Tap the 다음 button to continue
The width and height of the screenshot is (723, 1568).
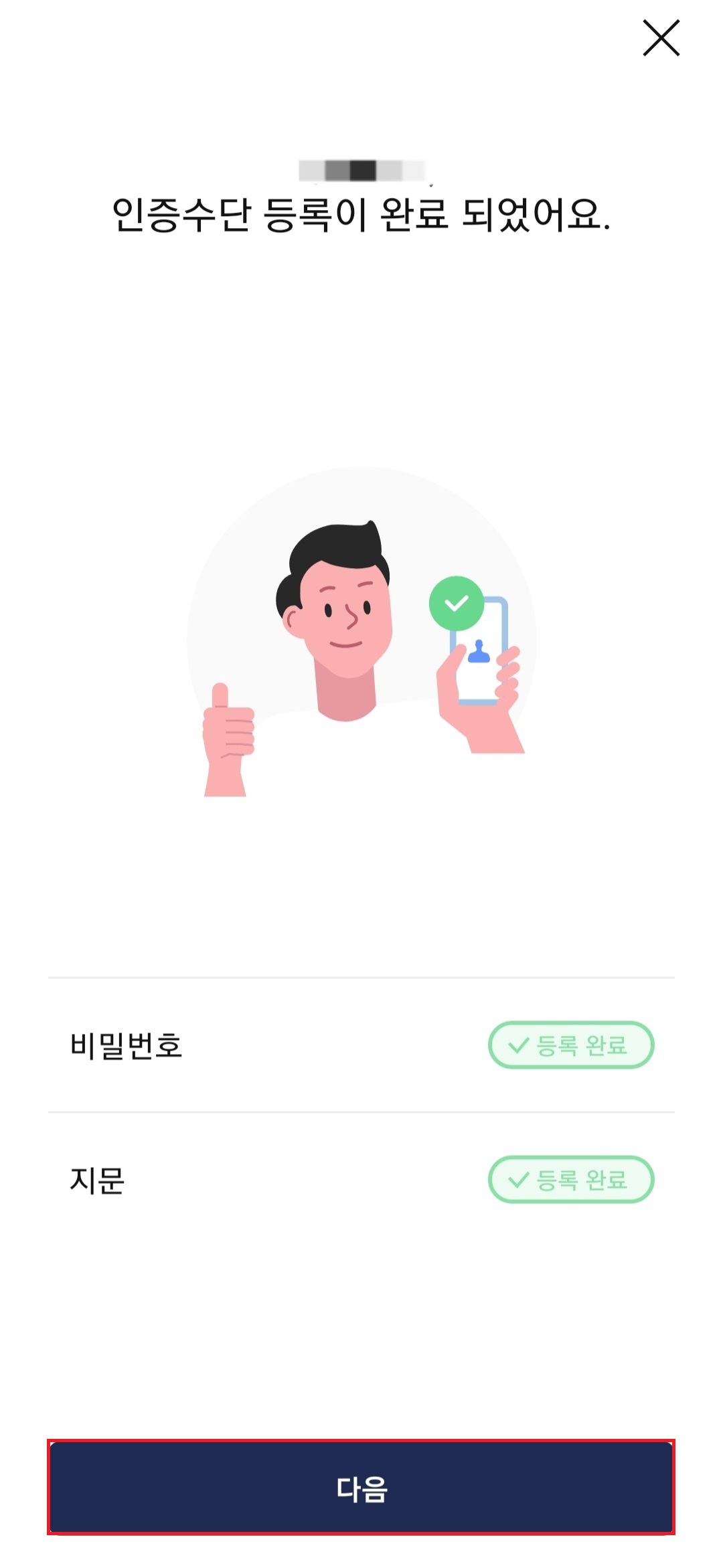(x=361, y=1487)
